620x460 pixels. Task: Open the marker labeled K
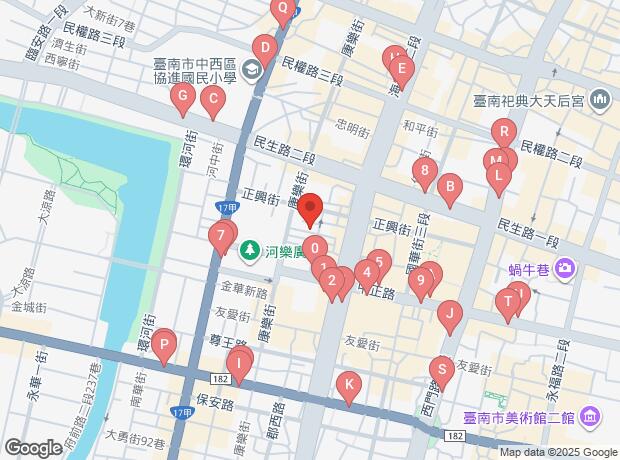[349, 388]
